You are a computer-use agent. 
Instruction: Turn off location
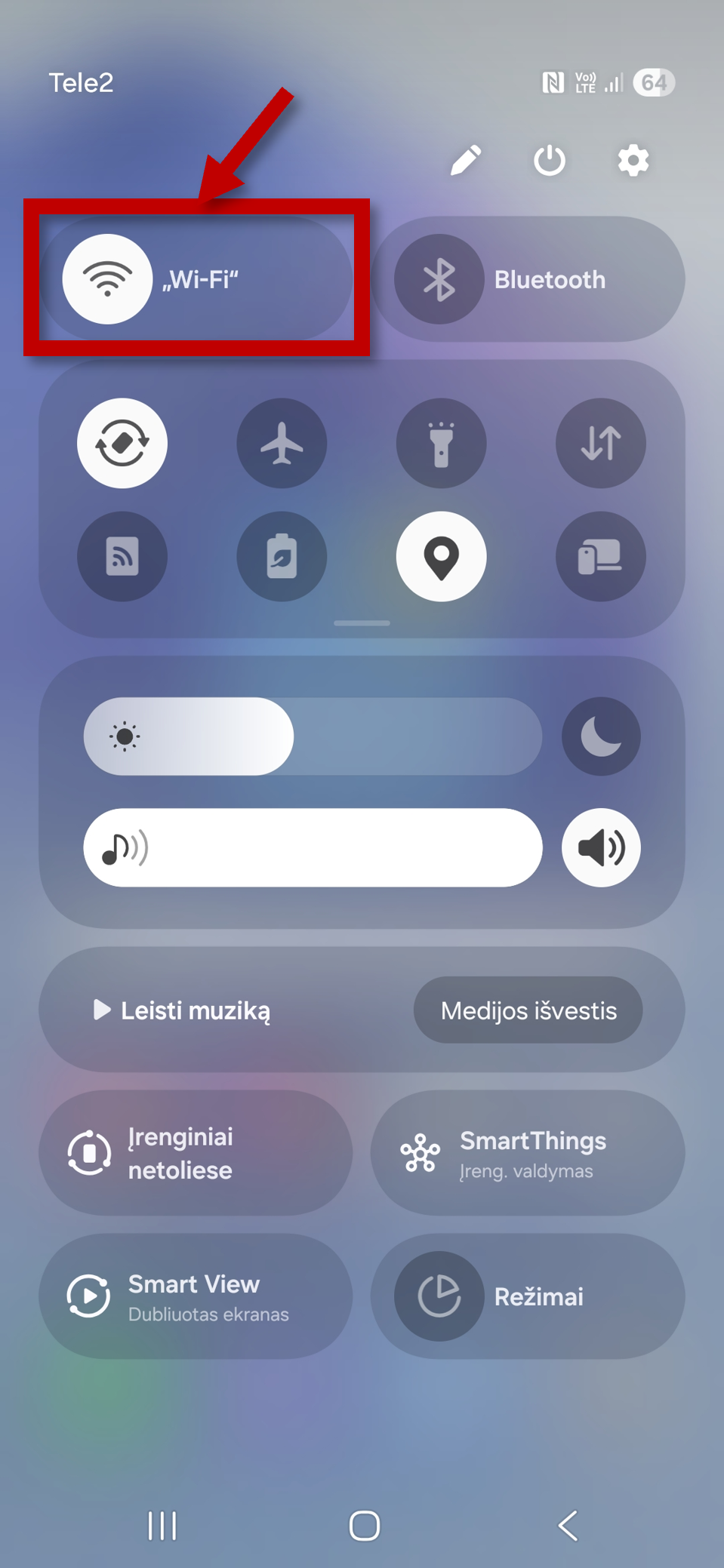coord(441,557)
